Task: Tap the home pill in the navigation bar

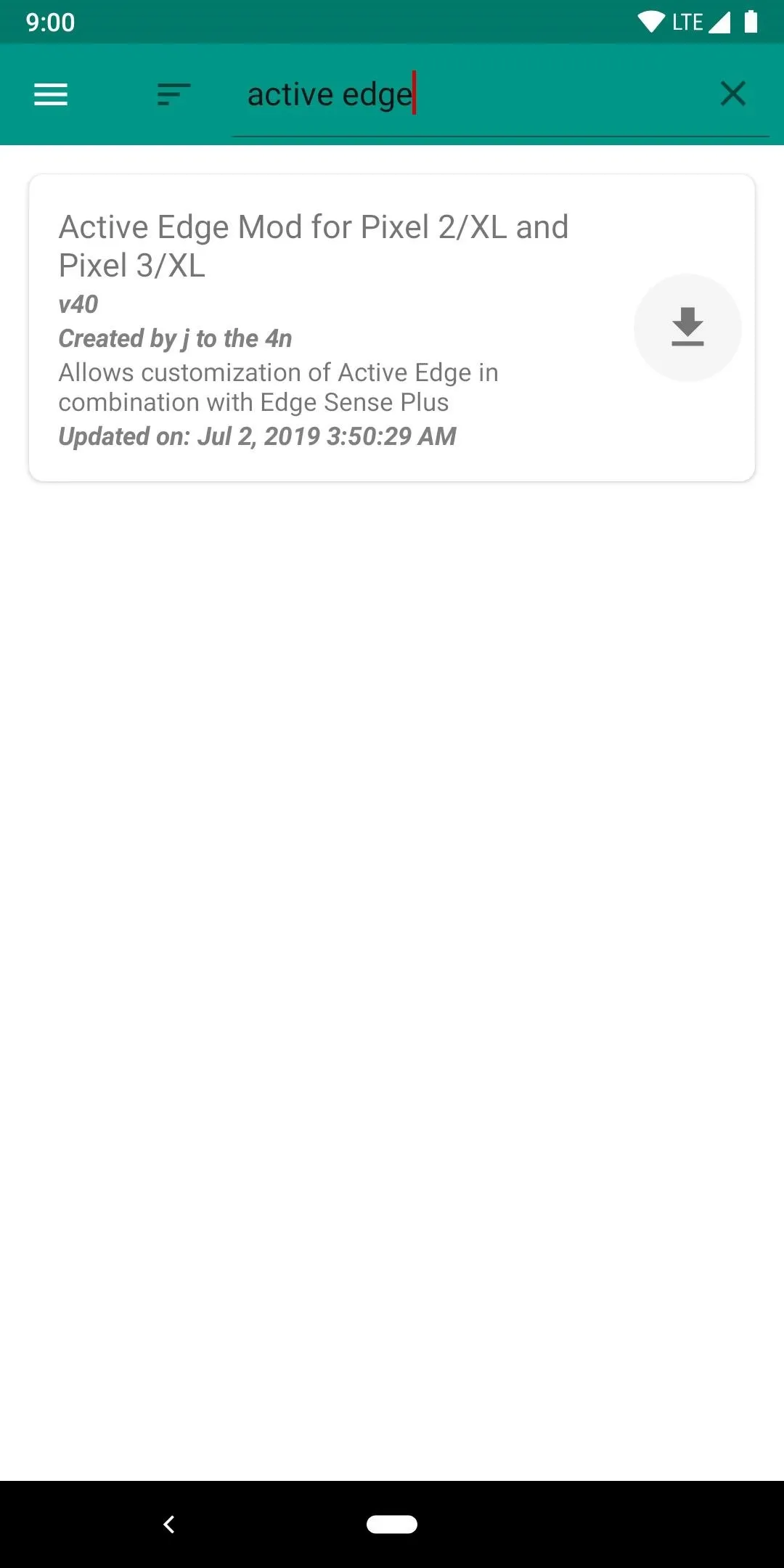Action: (392, 1524)
